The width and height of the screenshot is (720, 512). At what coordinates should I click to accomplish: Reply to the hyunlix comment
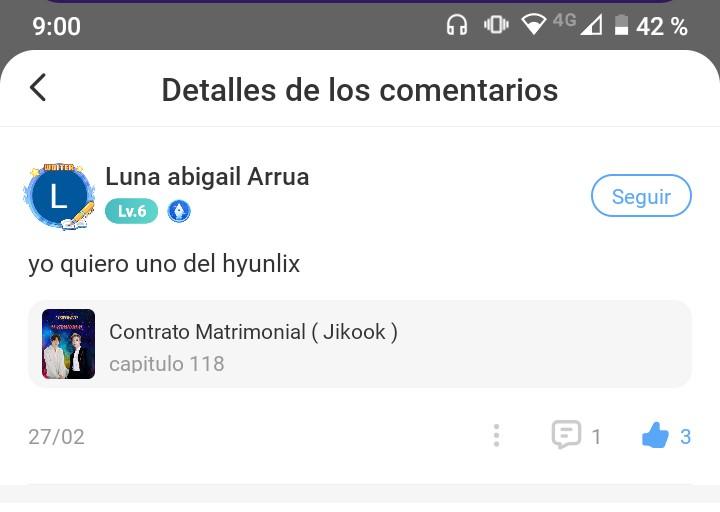click(x=567, y=435)
